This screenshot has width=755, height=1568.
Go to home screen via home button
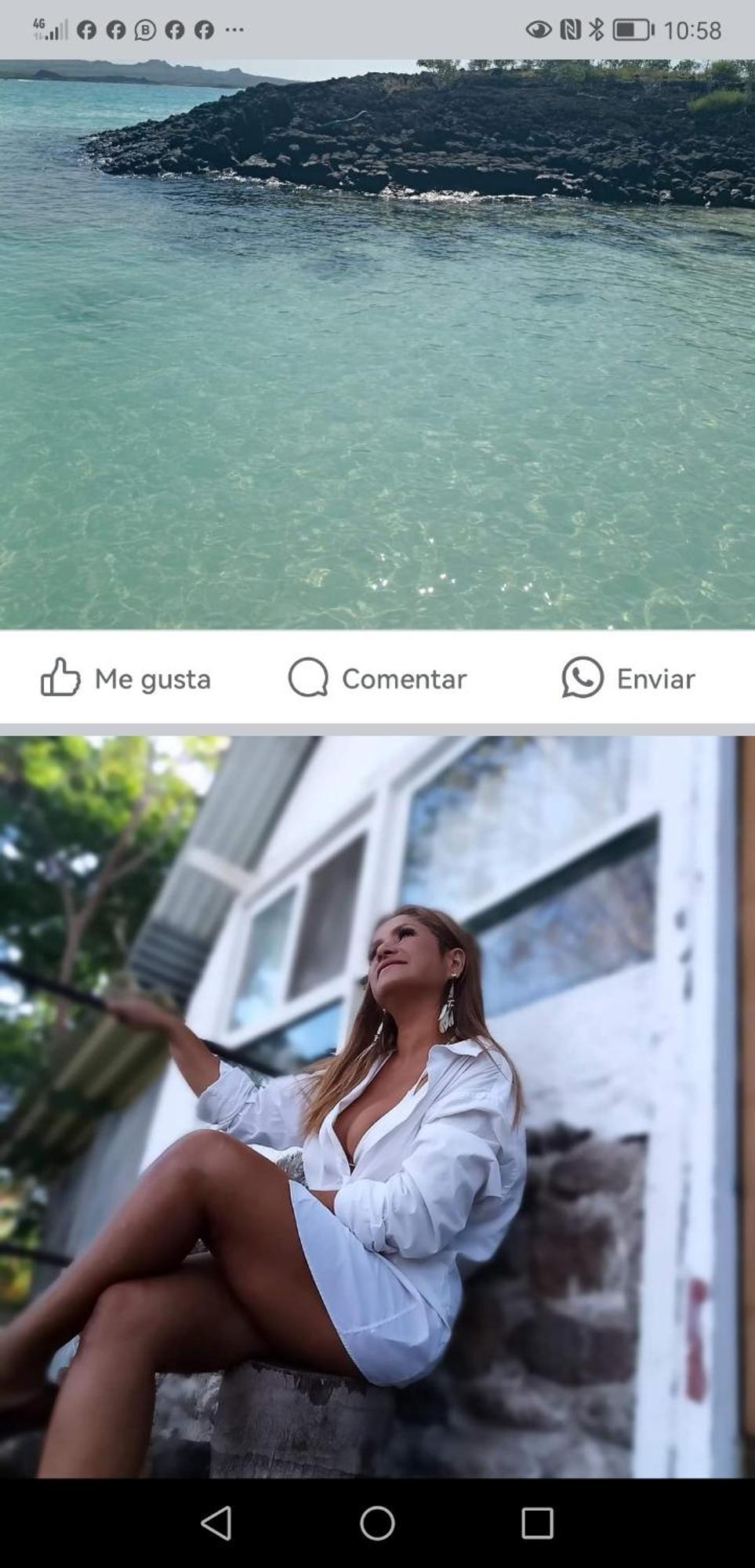(x=377, y=1523)
